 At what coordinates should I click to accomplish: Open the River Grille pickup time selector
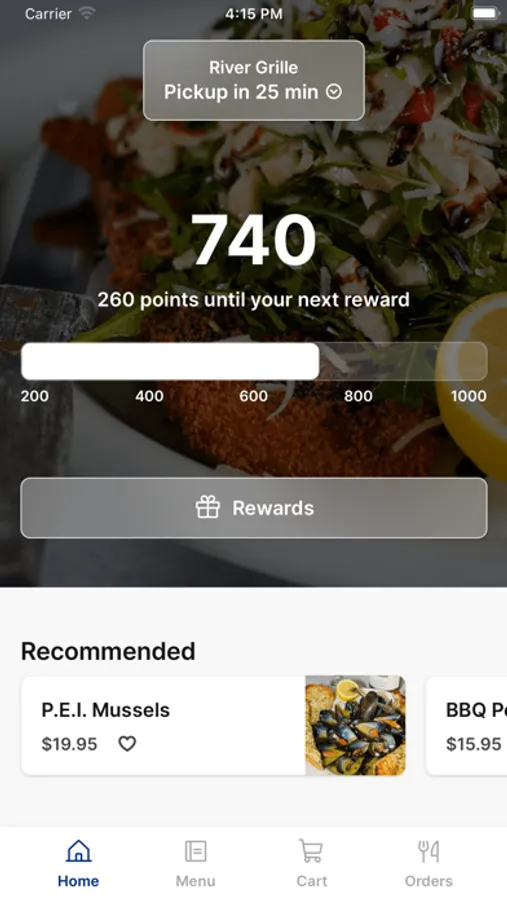(254, 80)
